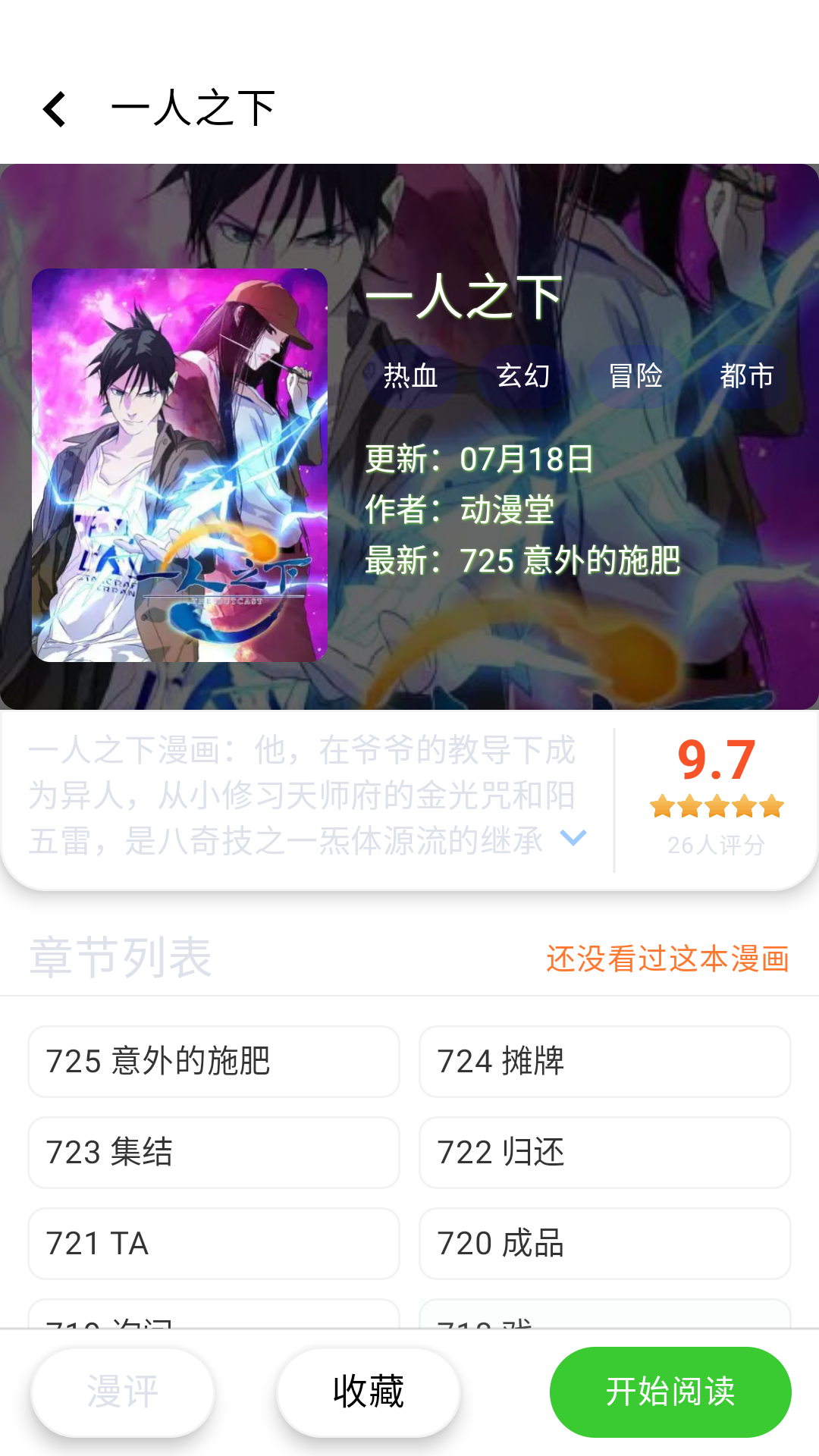Read chapter 723 集结

tap(214, 1153)
